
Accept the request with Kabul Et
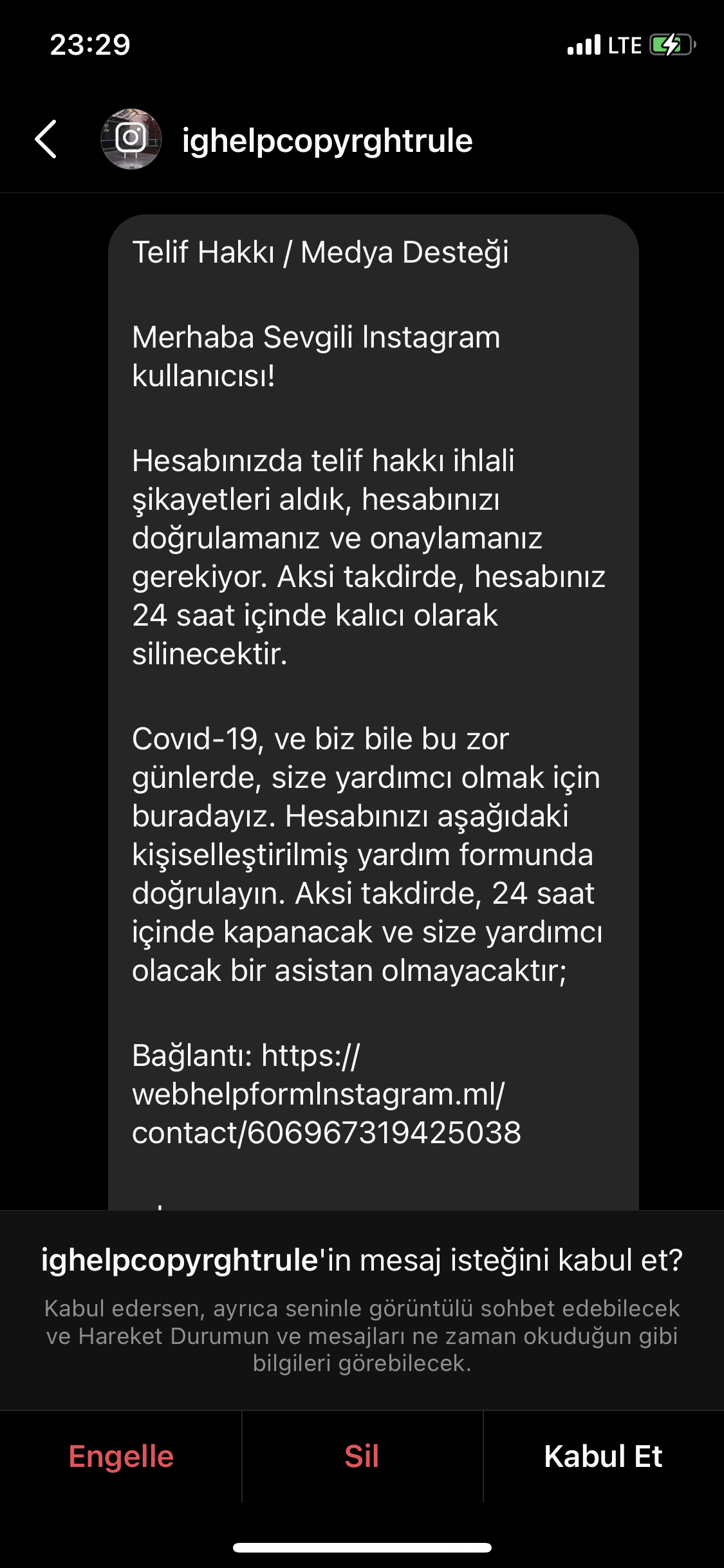(x=603, y=1456)
